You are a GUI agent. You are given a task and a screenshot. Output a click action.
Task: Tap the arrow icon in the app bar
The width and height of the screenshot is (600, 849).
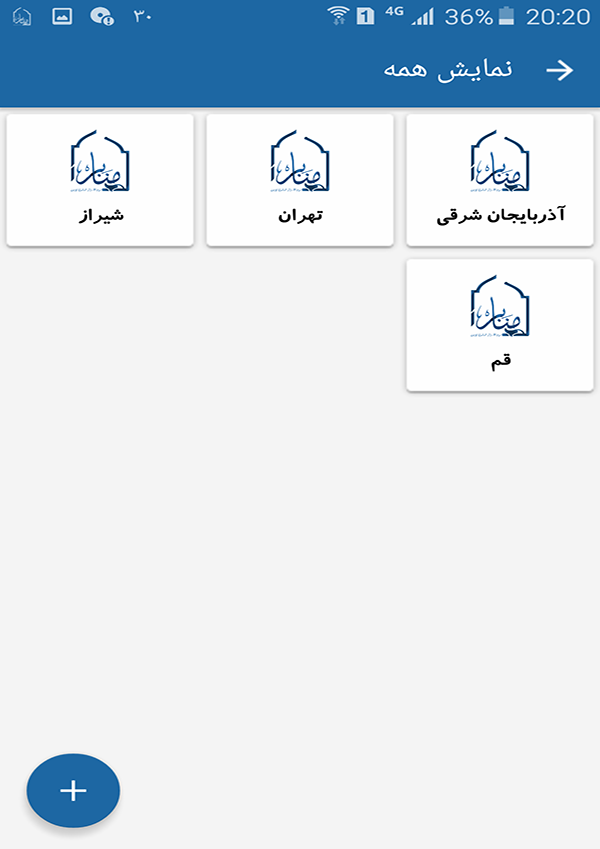(560, 70)
